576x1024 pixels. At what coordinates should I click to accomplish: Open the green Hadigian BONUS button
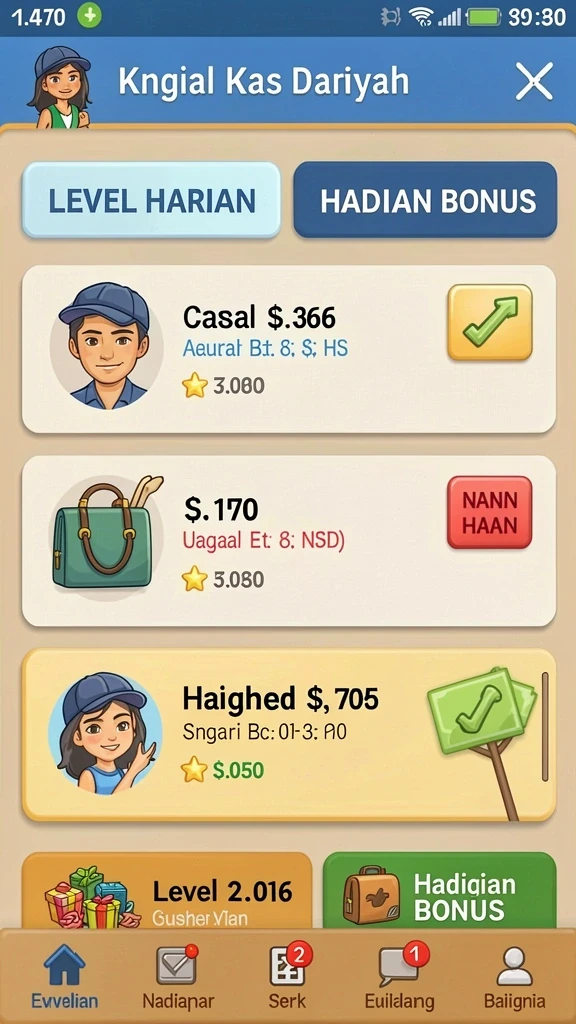pyautogui.click(x=440, y=891)
